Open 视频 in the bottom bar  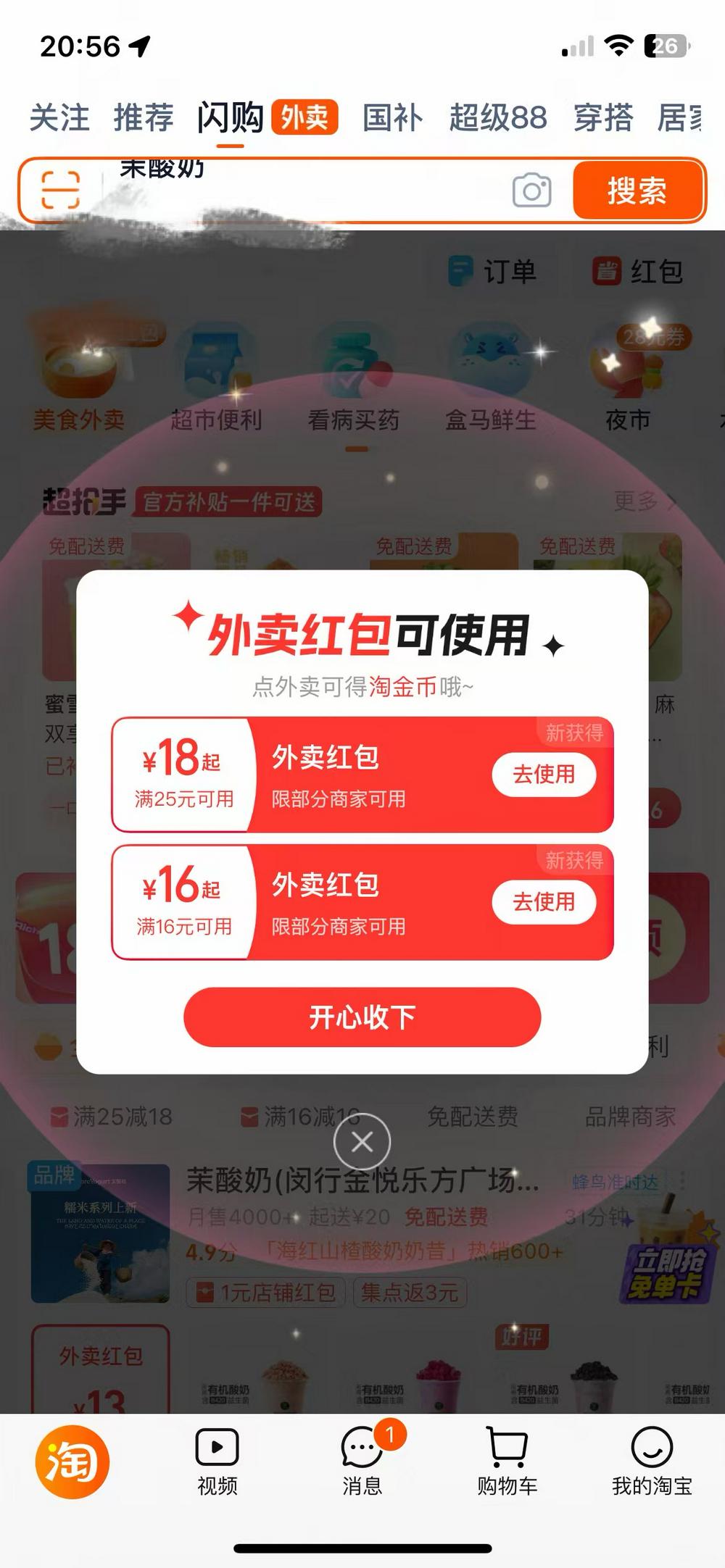(217, 1461)
